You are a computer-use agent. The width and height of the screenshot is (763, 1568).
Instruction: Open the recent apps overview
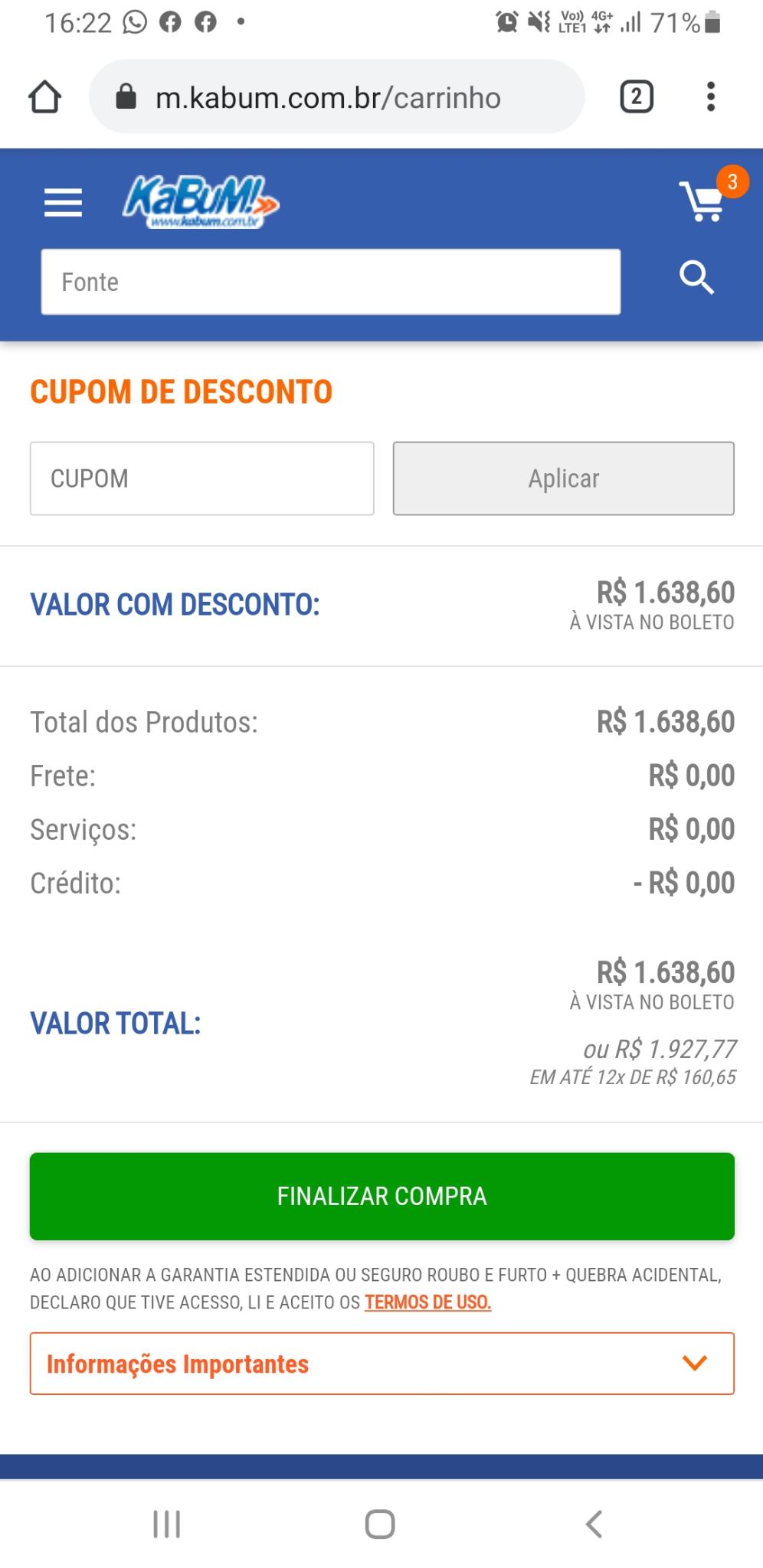(167, 1524)
